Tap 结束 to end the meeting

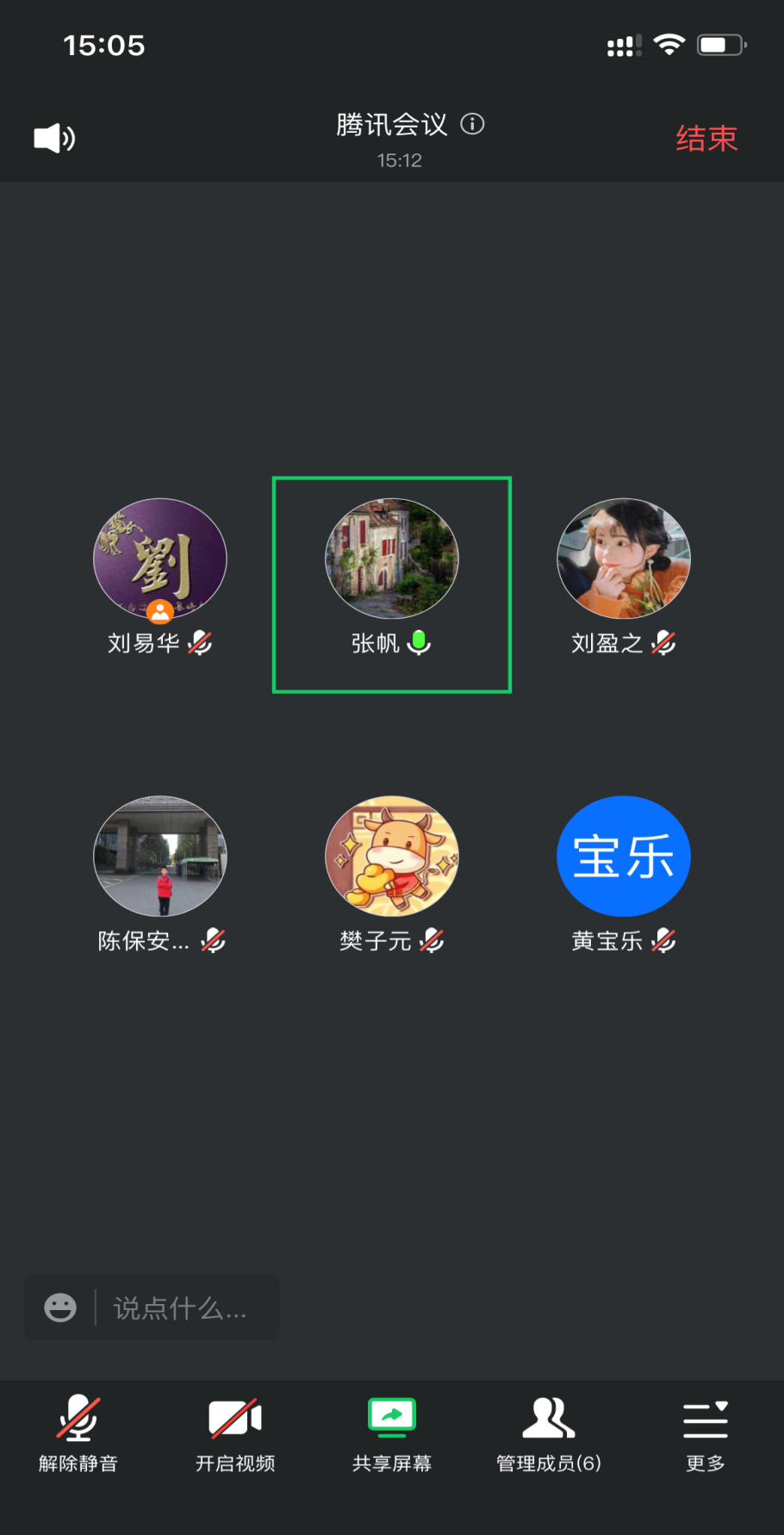pyautogui.click(x=706, y=139)
